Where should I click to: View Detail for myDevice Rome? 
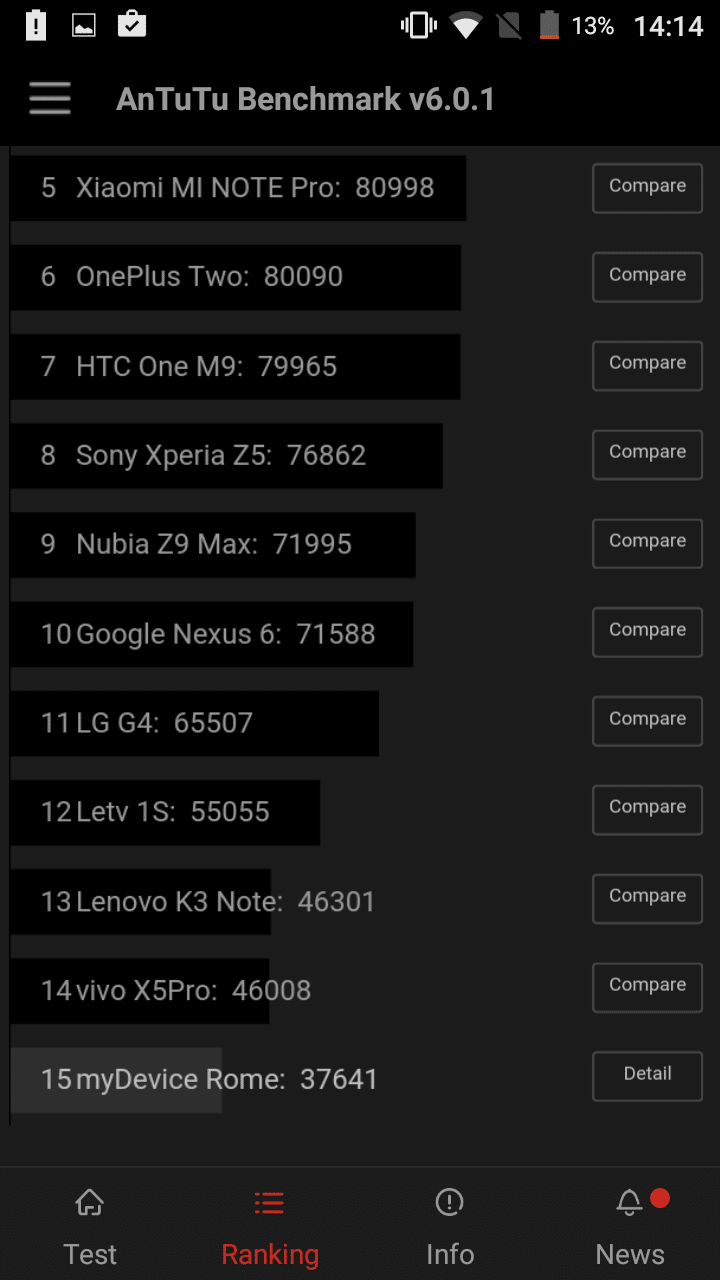coord(647,1076)
